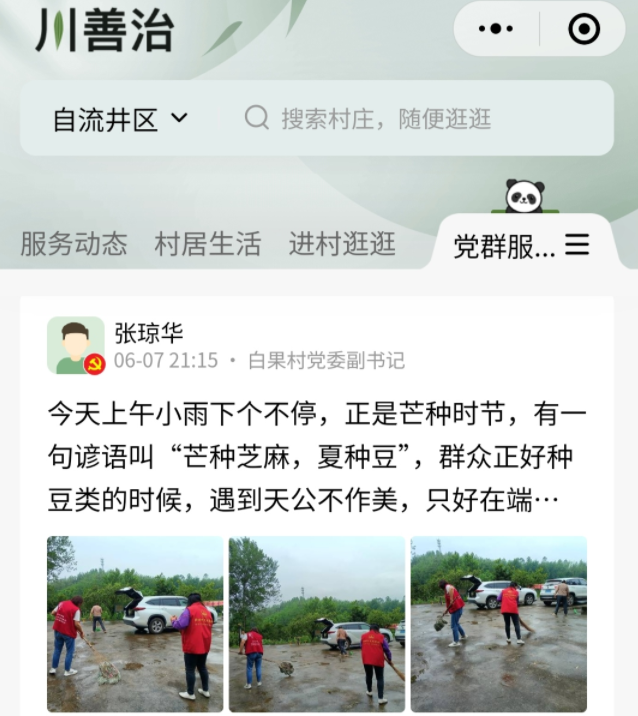
Task: View 张琼华's profile avatar
Action: click(x=76, y=346)
